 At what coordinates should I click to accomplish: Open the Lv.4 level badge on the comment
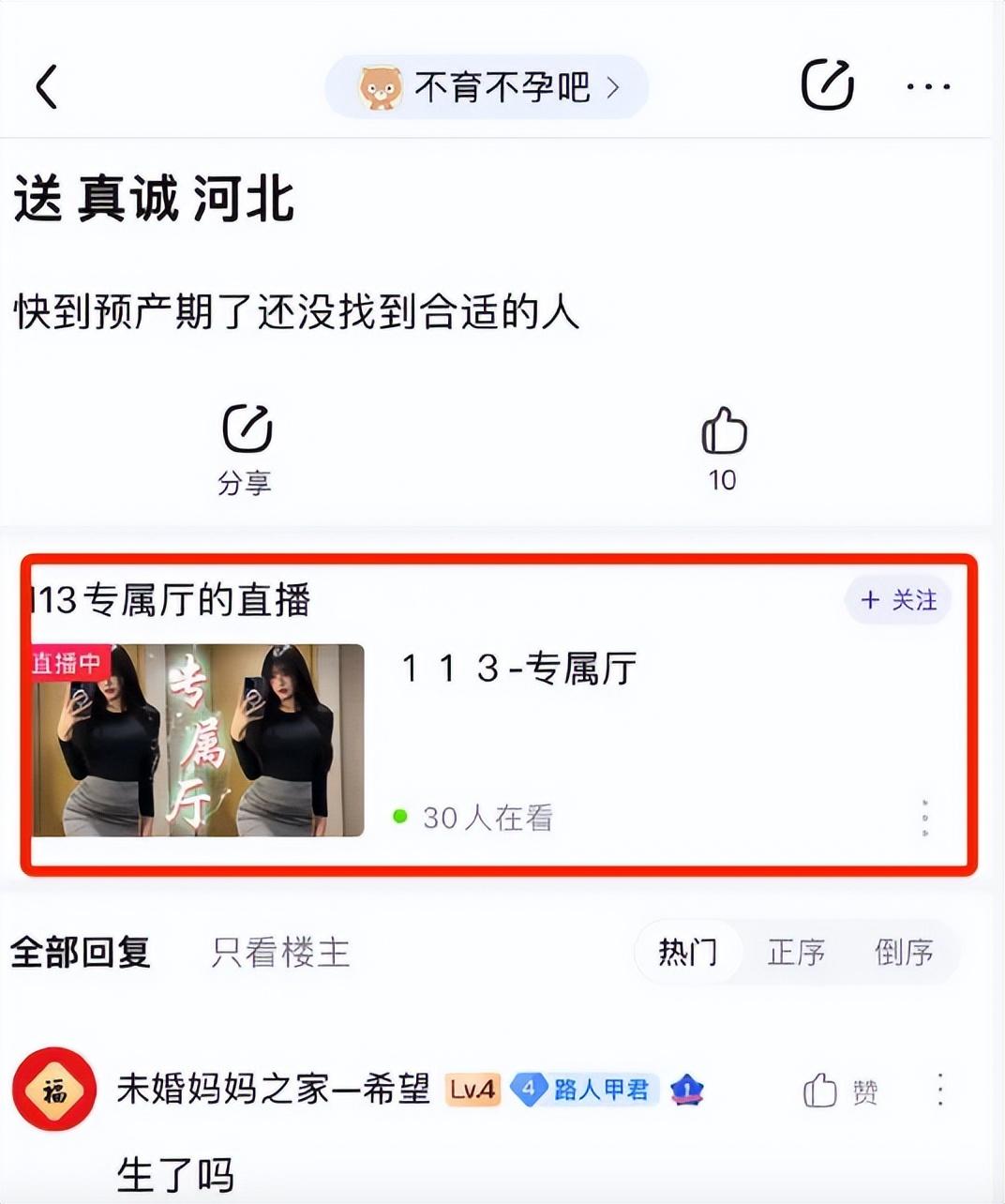click(x=472, y=1091)
